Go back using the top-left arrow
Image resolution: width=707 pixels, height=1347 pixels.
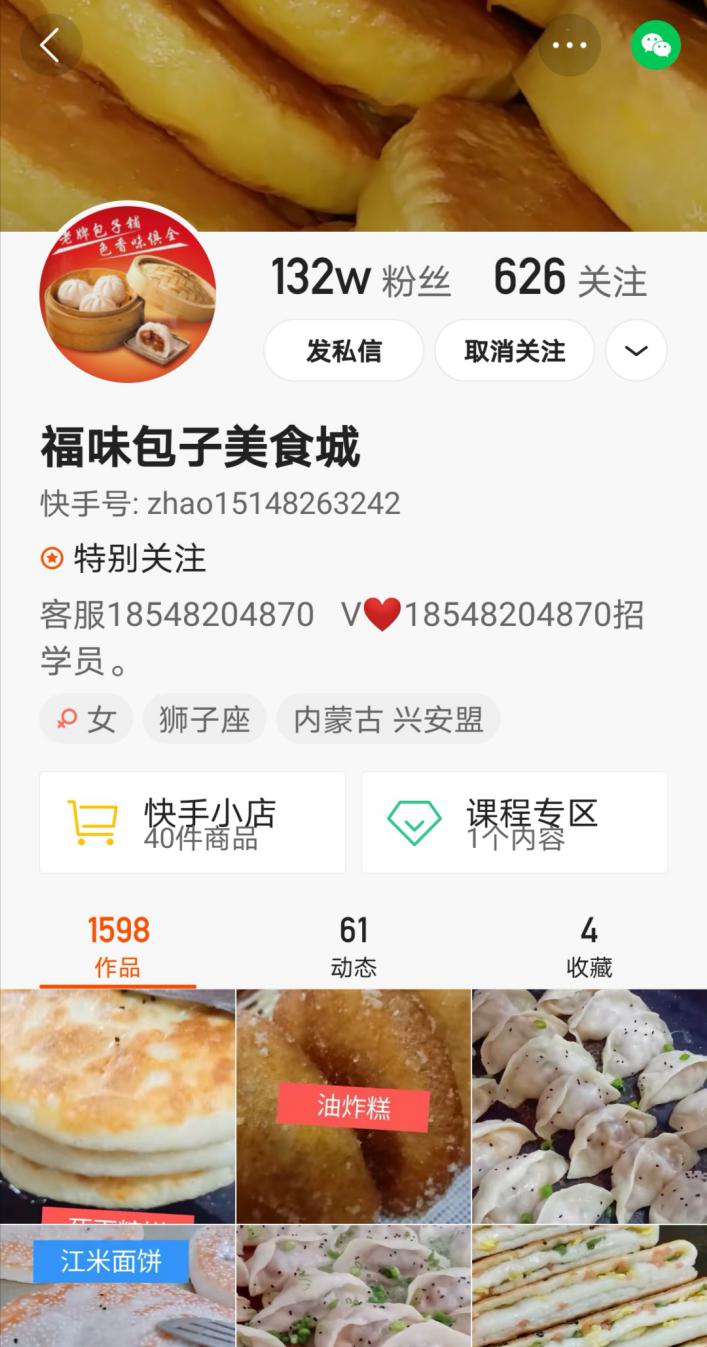click(49, 45)
